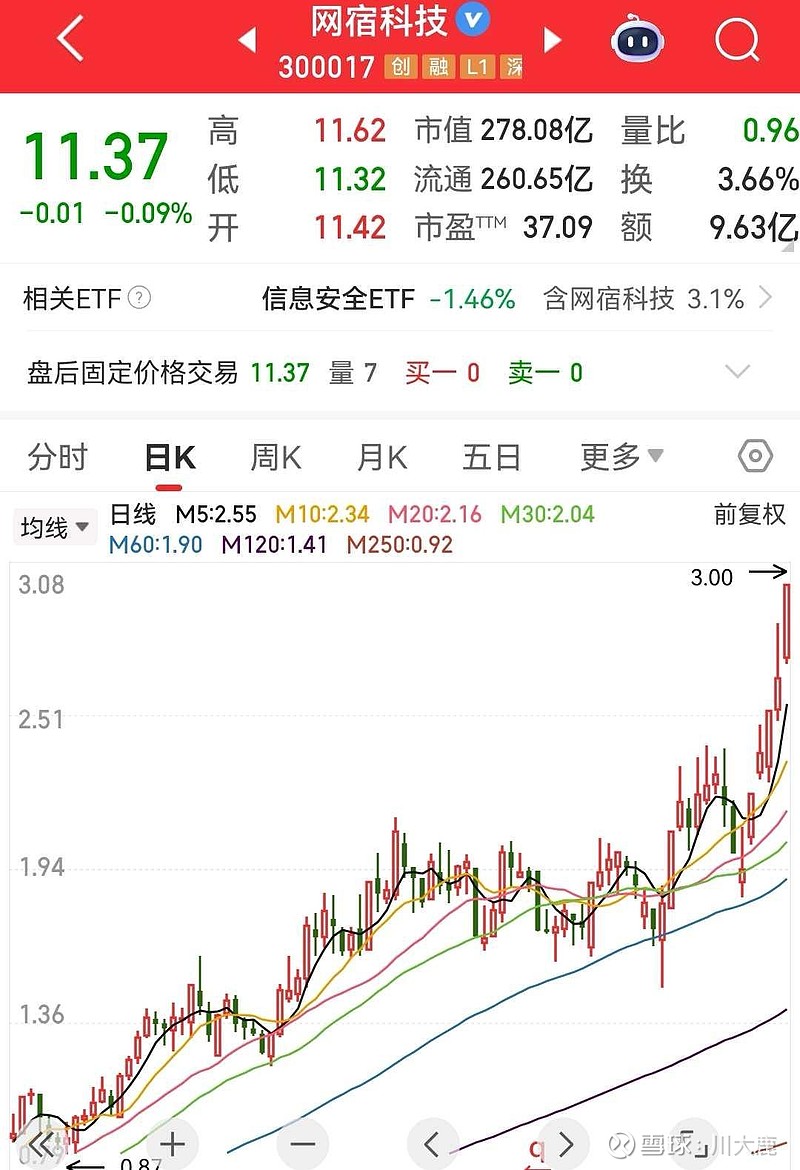Open the robot assistant
This screenshot has height=1170, width=800.
638,41
